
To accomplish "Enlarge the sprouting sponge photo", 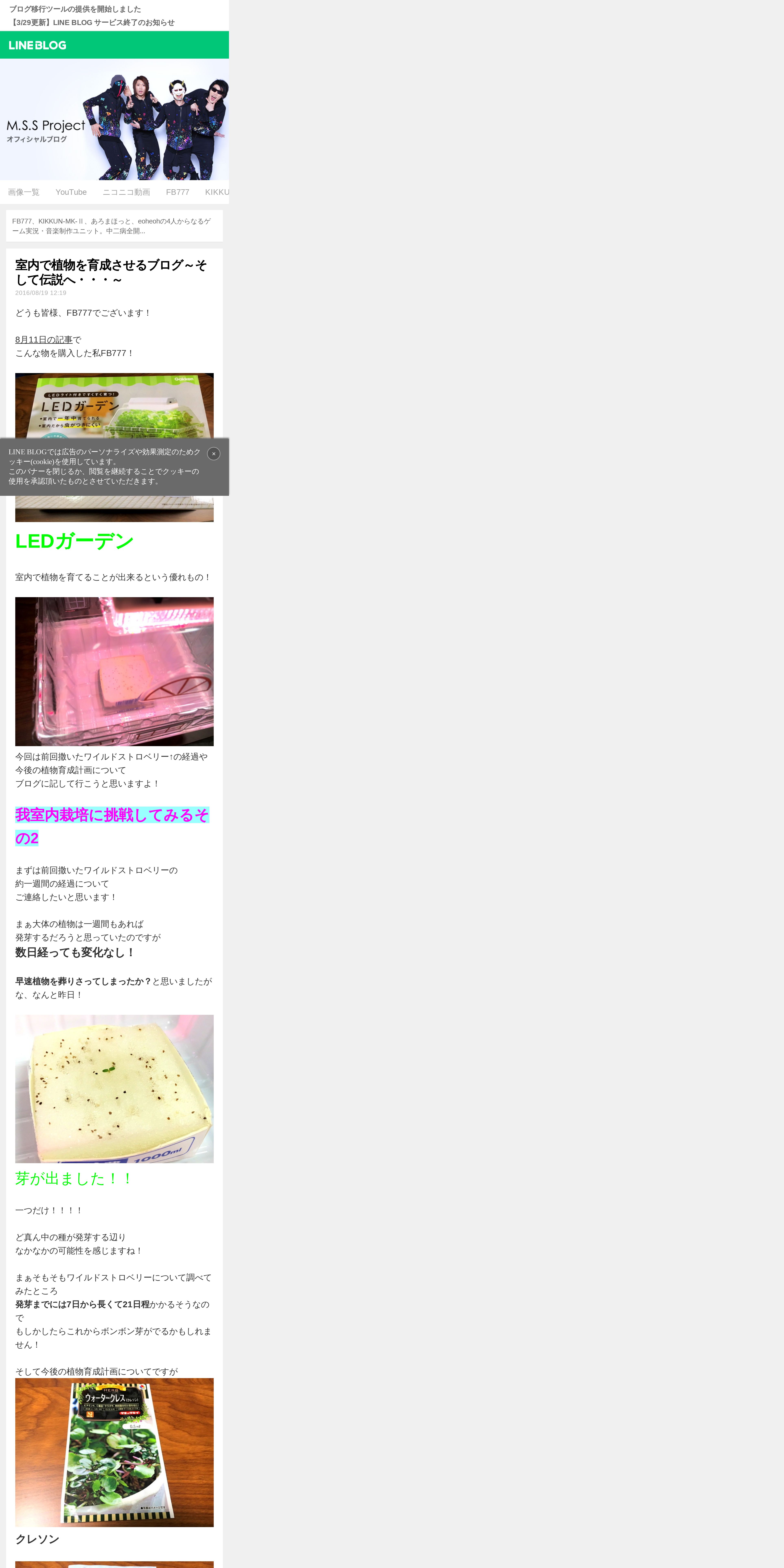I will pyautogui.click(x=114, y=1089).
